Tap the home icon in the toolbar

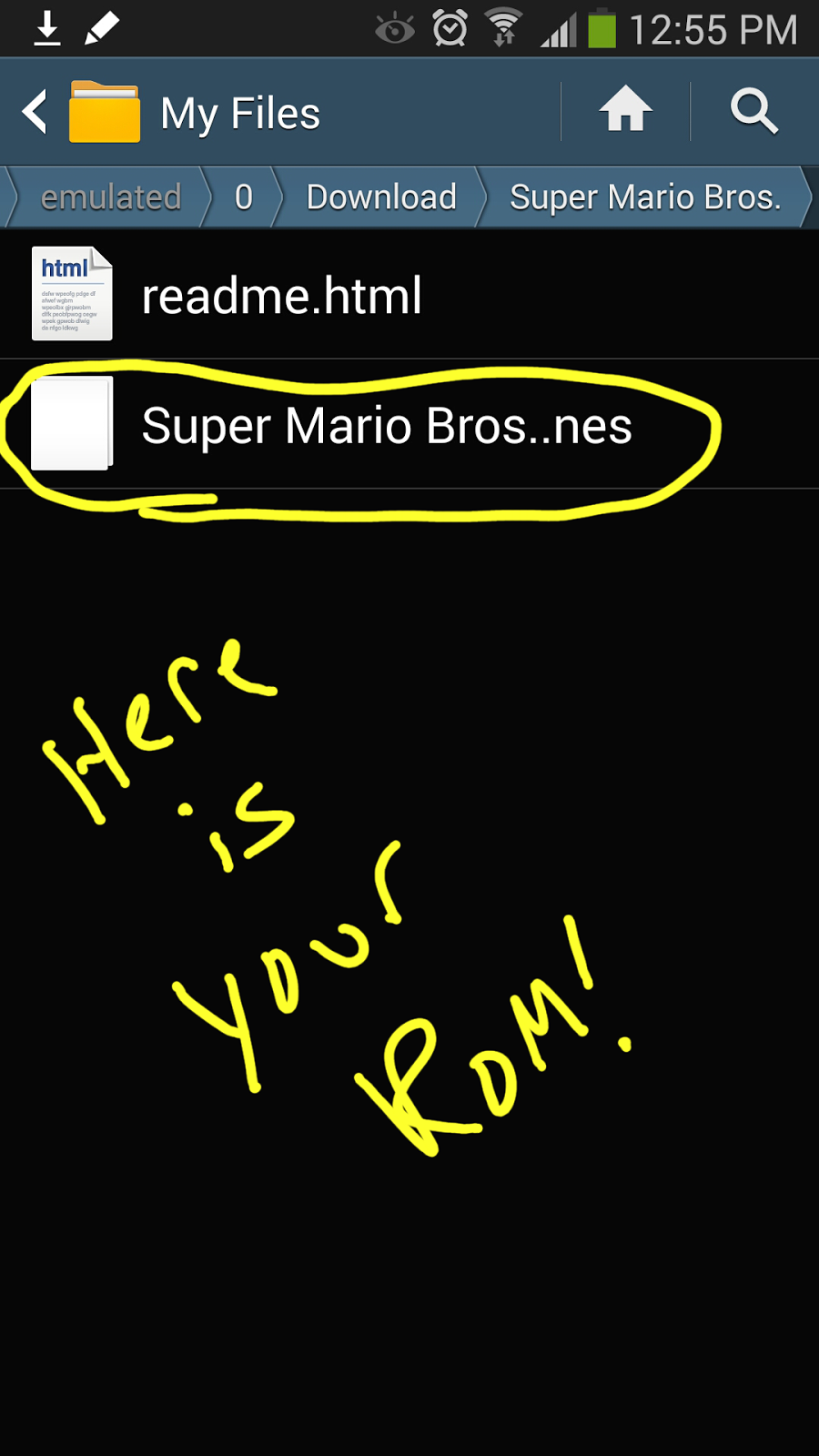(x=625, y=111)
